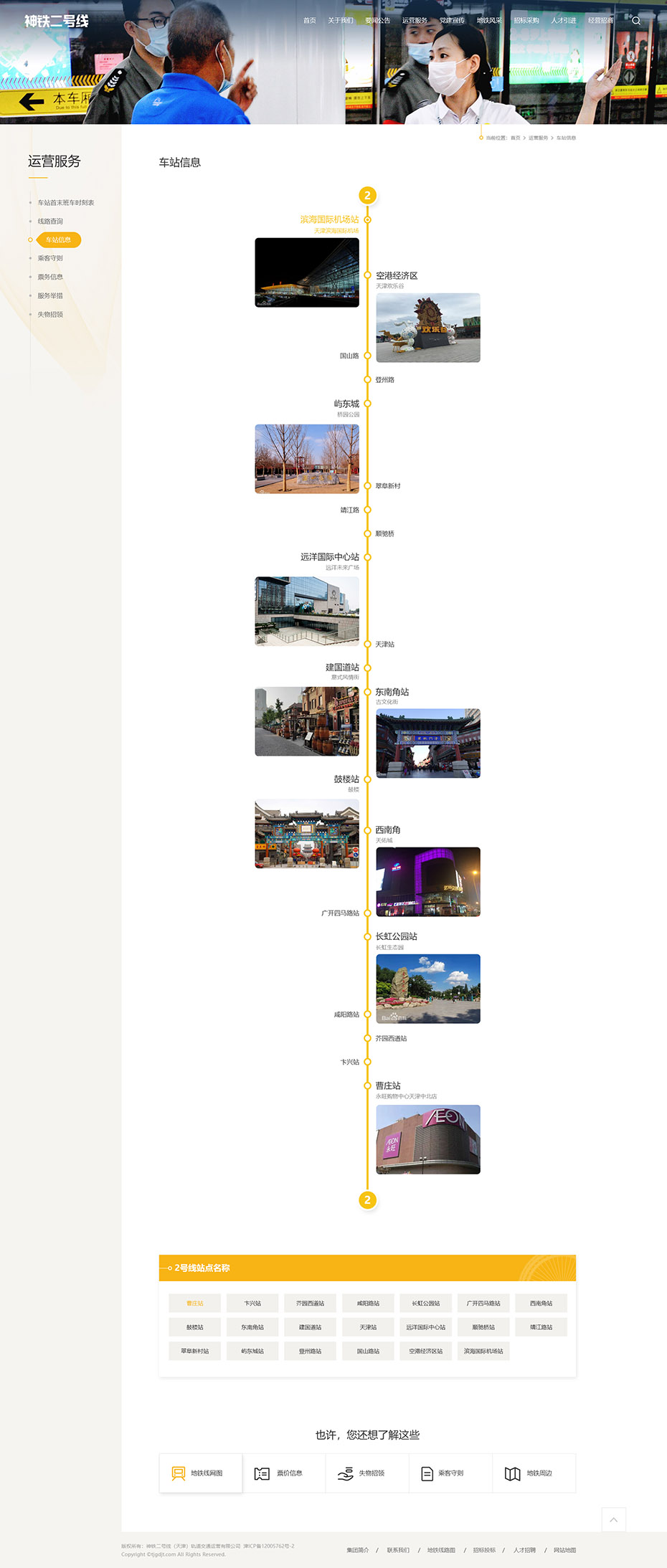The height and width of the screenshot is (1568, 667).
Task: Choose 远洋国际中心站 chip in station list
Action: pyautogui.click(x=426, y=1327)
